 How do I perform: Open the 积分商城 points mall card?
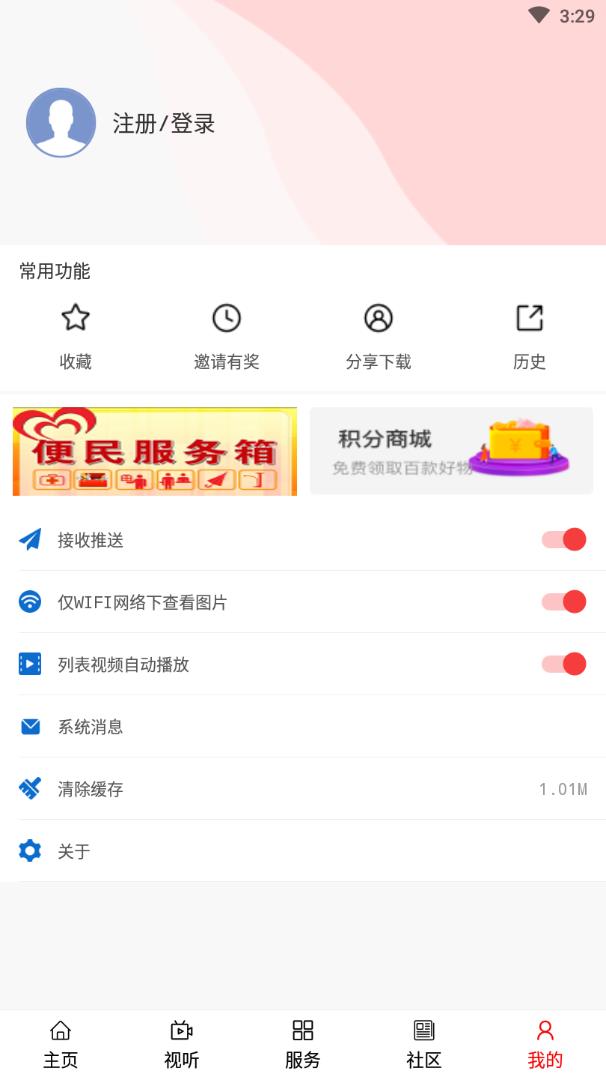click(x=451, y=451)
